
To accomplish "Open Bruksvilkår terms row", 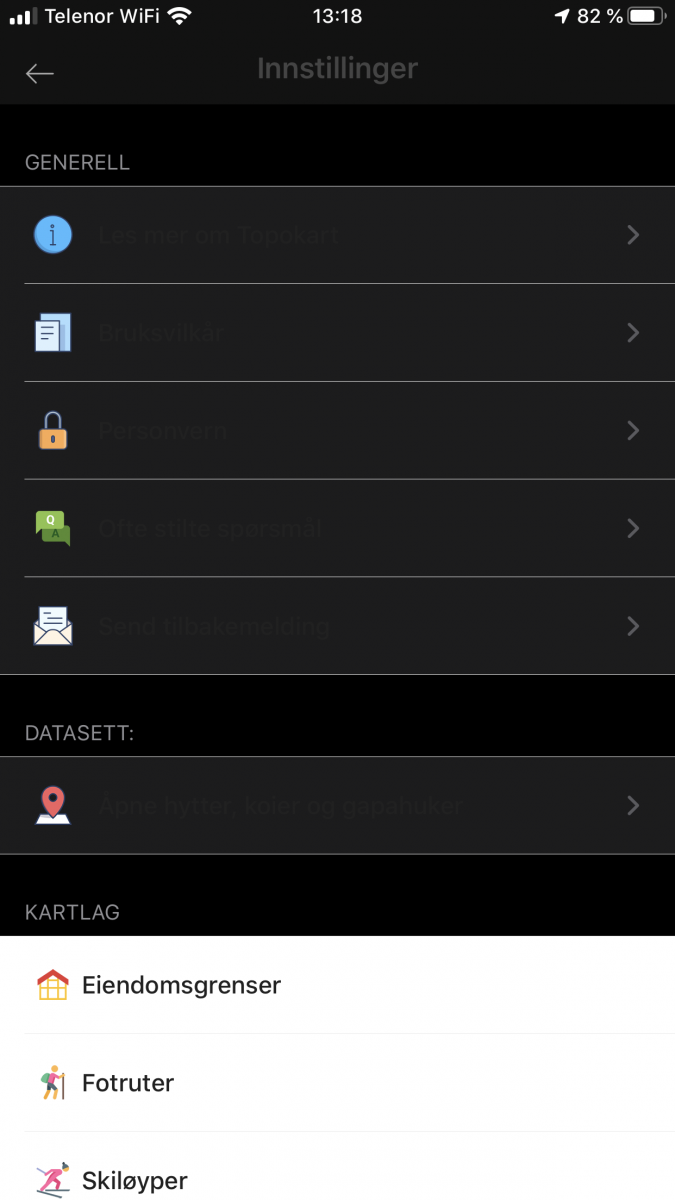I will click(x=337, y=333).
